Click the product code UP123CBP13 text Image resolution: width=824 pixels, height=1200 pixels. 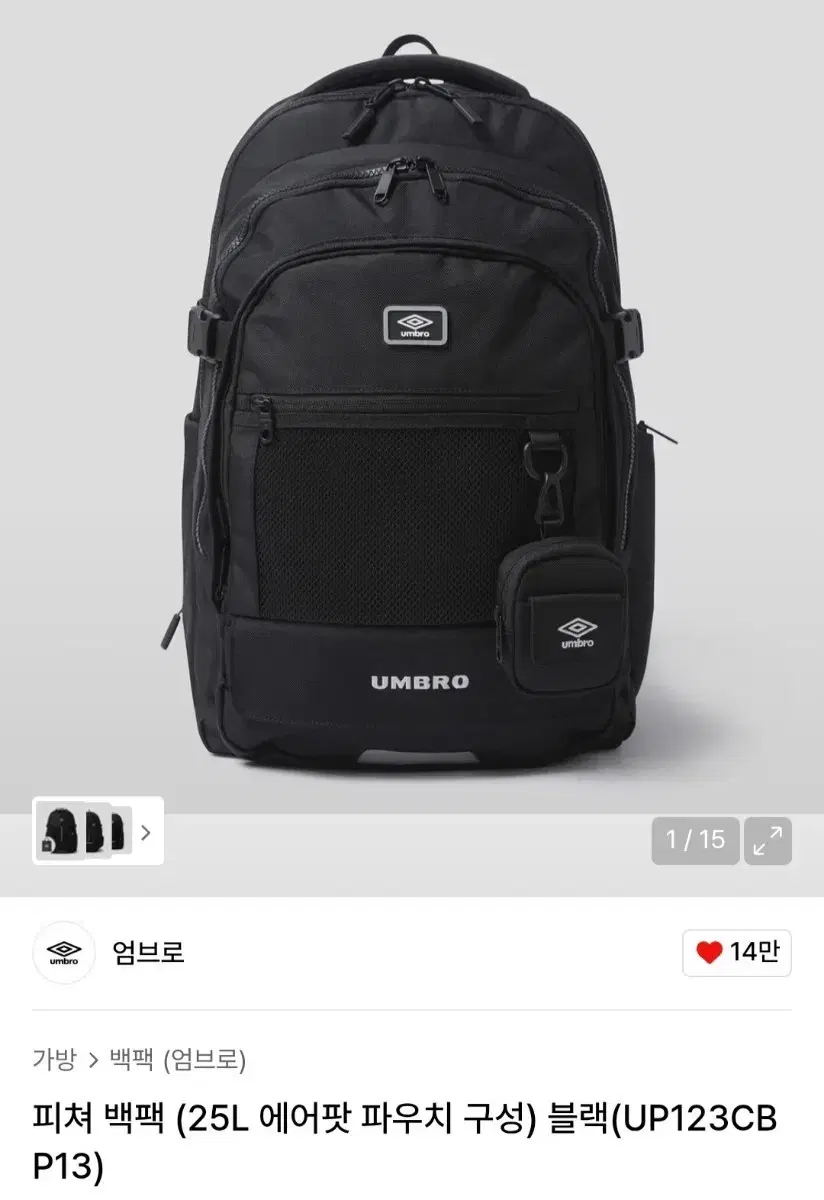(x=690, y=1122)
